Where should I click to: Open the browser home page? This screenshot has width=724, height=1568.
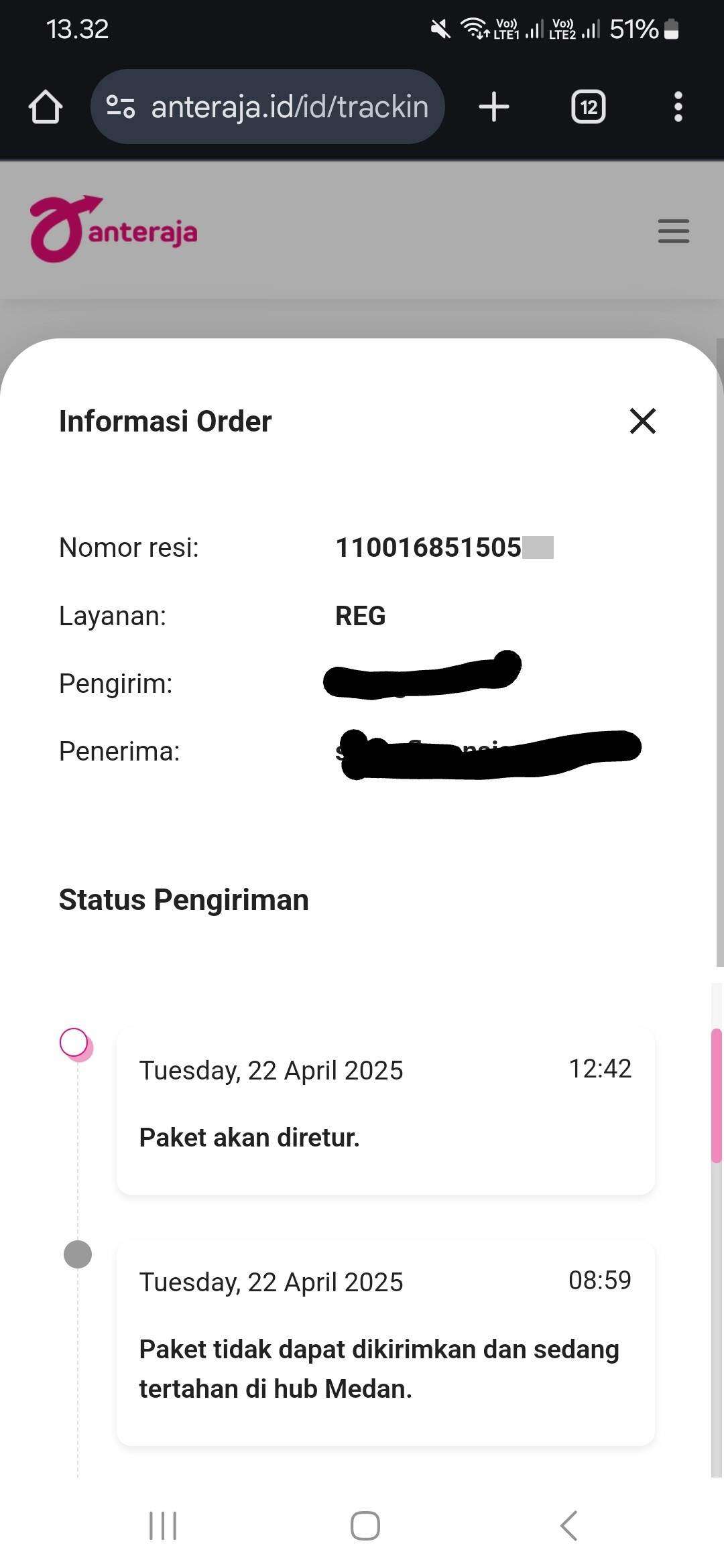[x=46, y=107]
